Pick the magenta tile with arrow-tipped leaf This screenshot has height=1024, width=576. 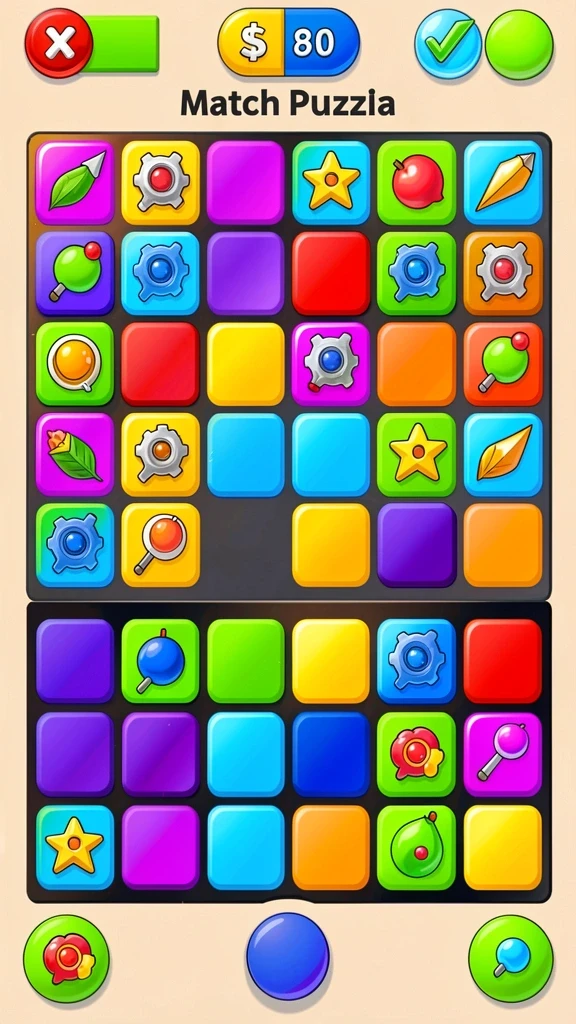[x=74, y=183]
